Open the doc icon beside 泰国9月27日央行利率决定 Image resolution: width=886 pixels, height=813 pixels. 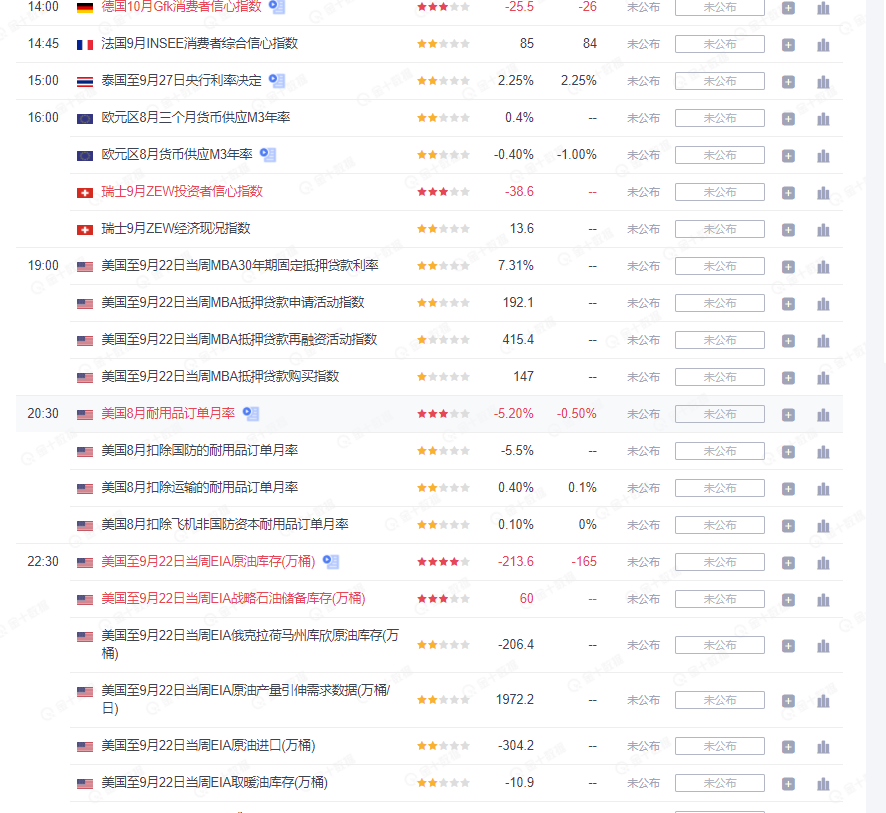click(x=277, y=81)
